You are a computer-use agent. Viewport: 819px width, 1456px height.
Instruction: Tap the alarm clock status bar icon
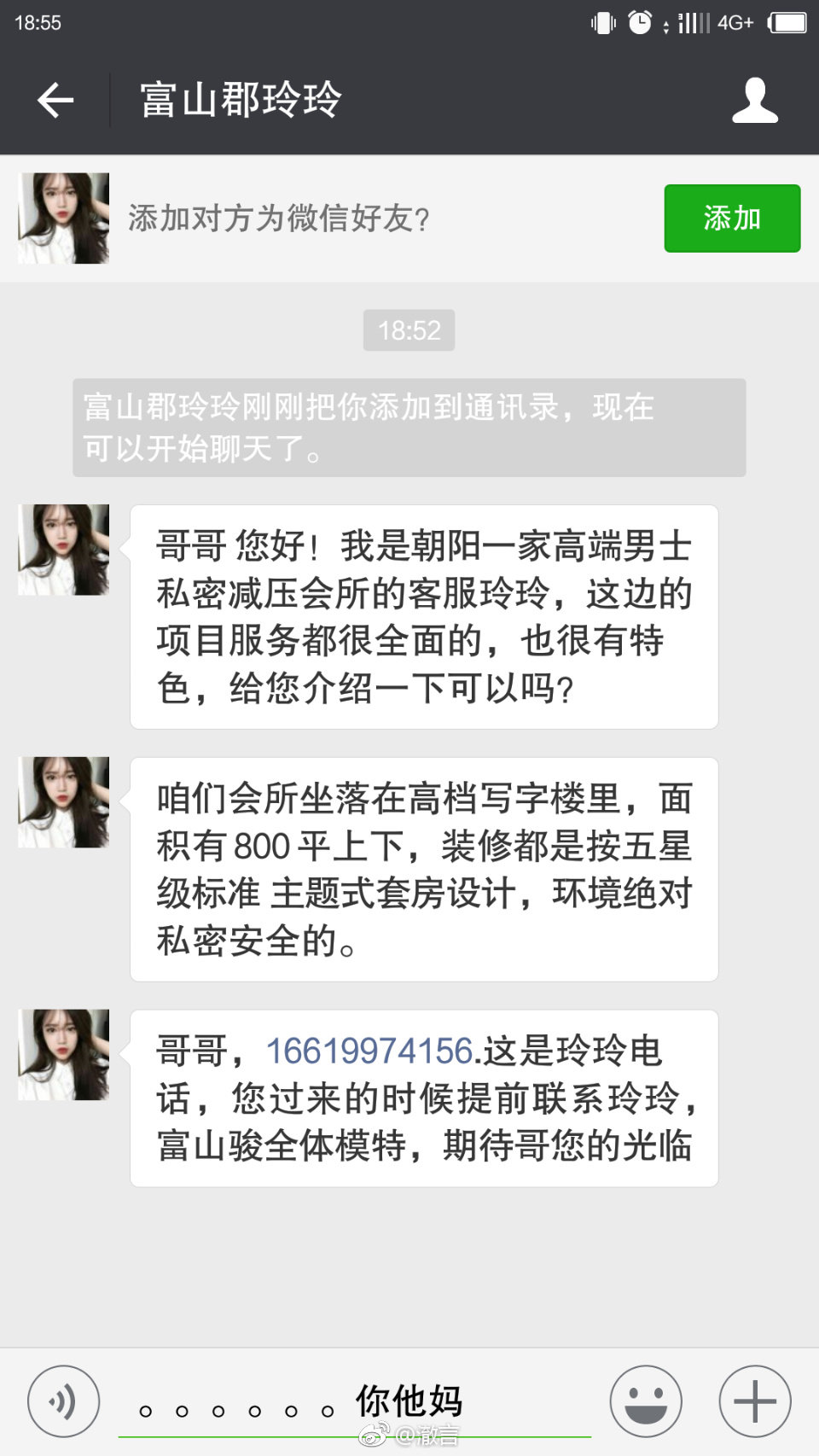tap(638, 23)
